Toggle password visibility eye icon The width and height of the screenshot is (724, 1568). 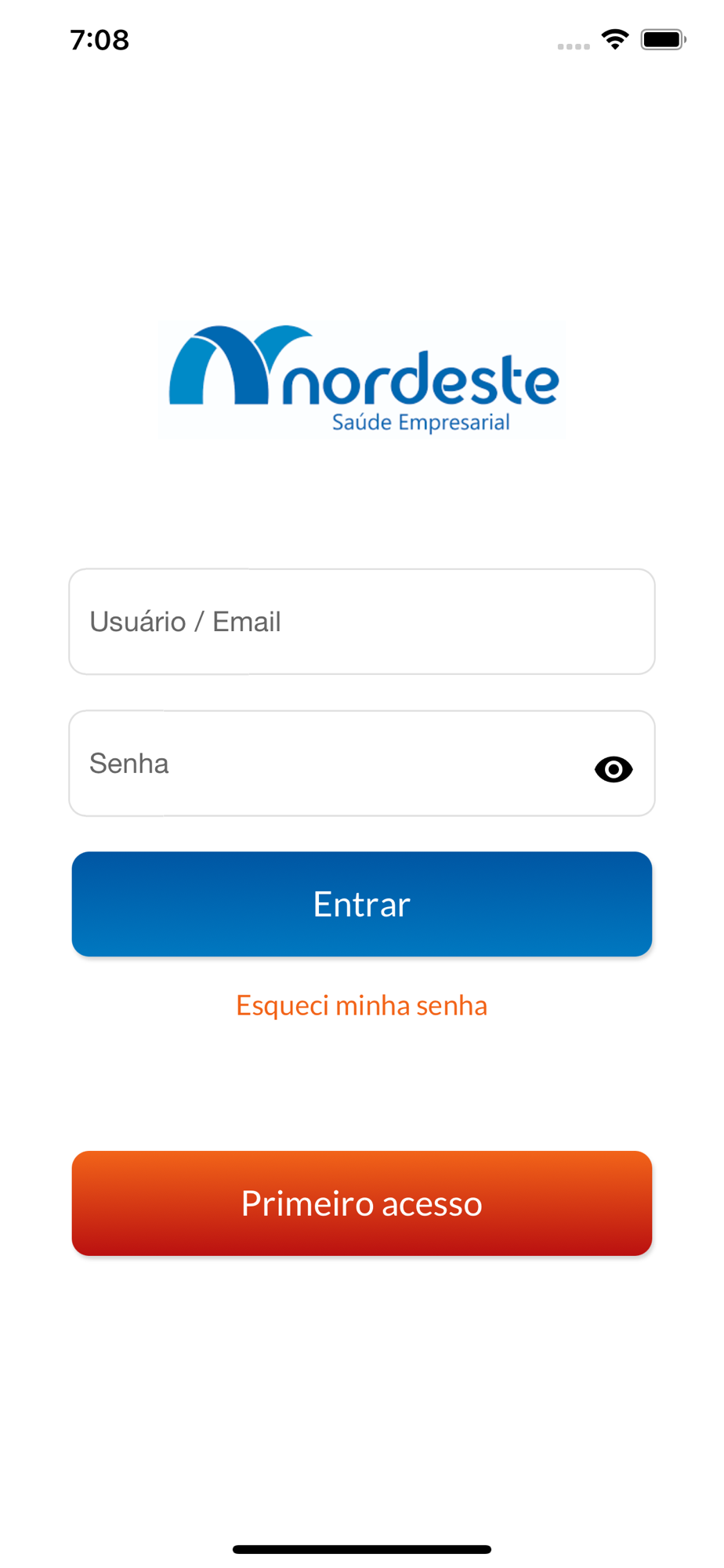coord(614,769)
